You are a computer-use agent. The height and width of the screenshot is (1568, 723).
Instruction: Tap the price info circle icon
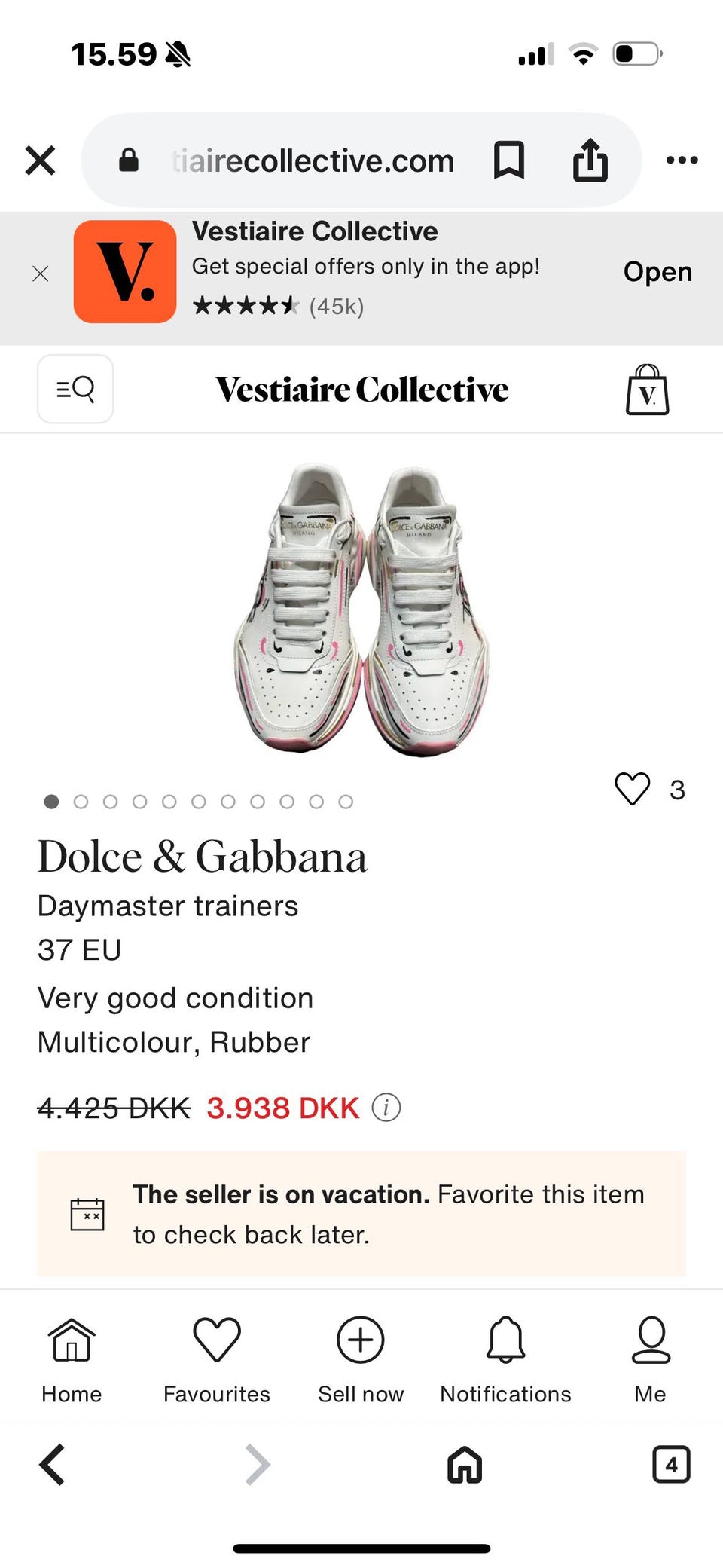coord(386,1108)
